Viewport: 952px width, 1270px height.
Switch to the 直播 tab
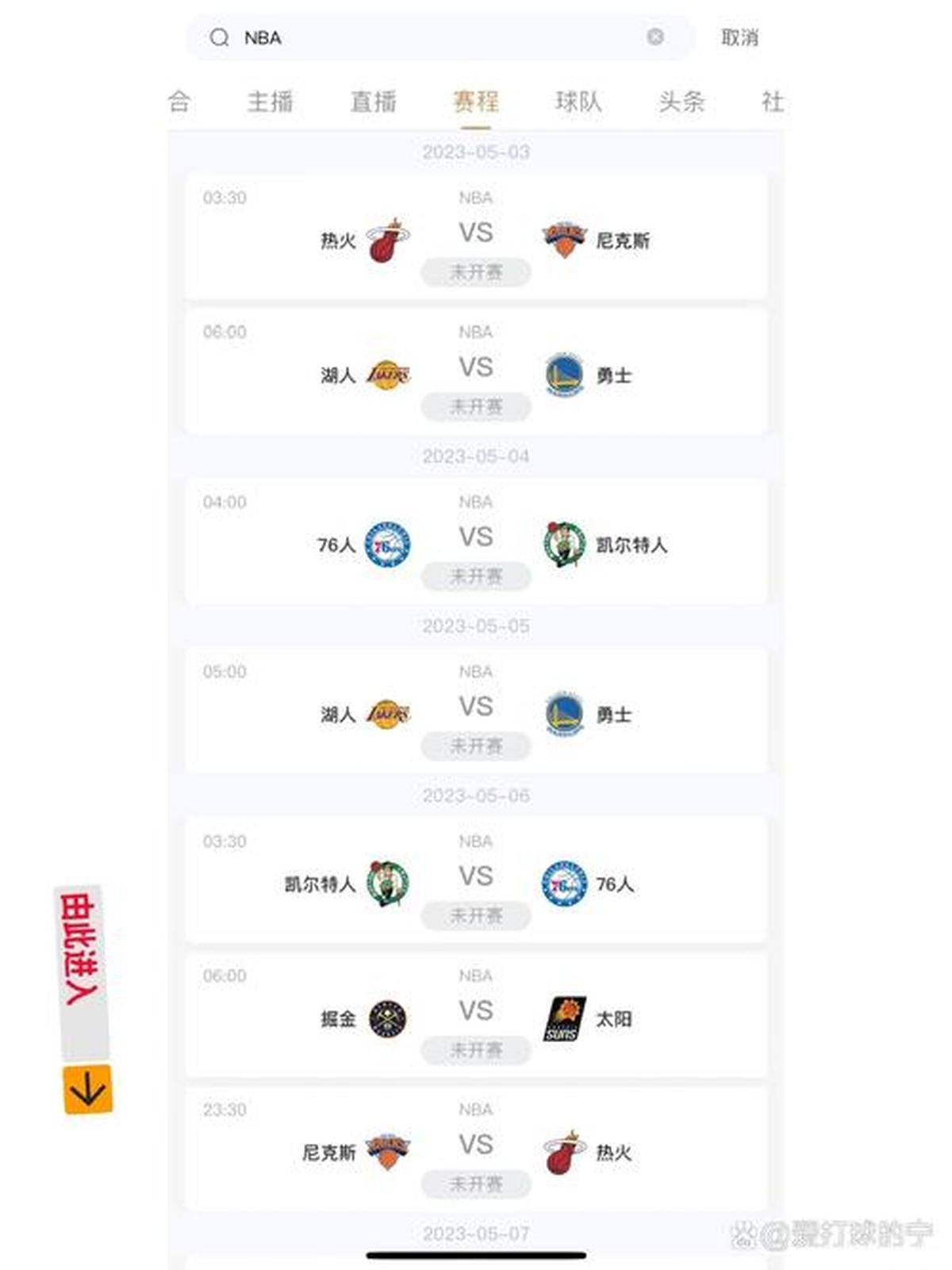[374, 102]
